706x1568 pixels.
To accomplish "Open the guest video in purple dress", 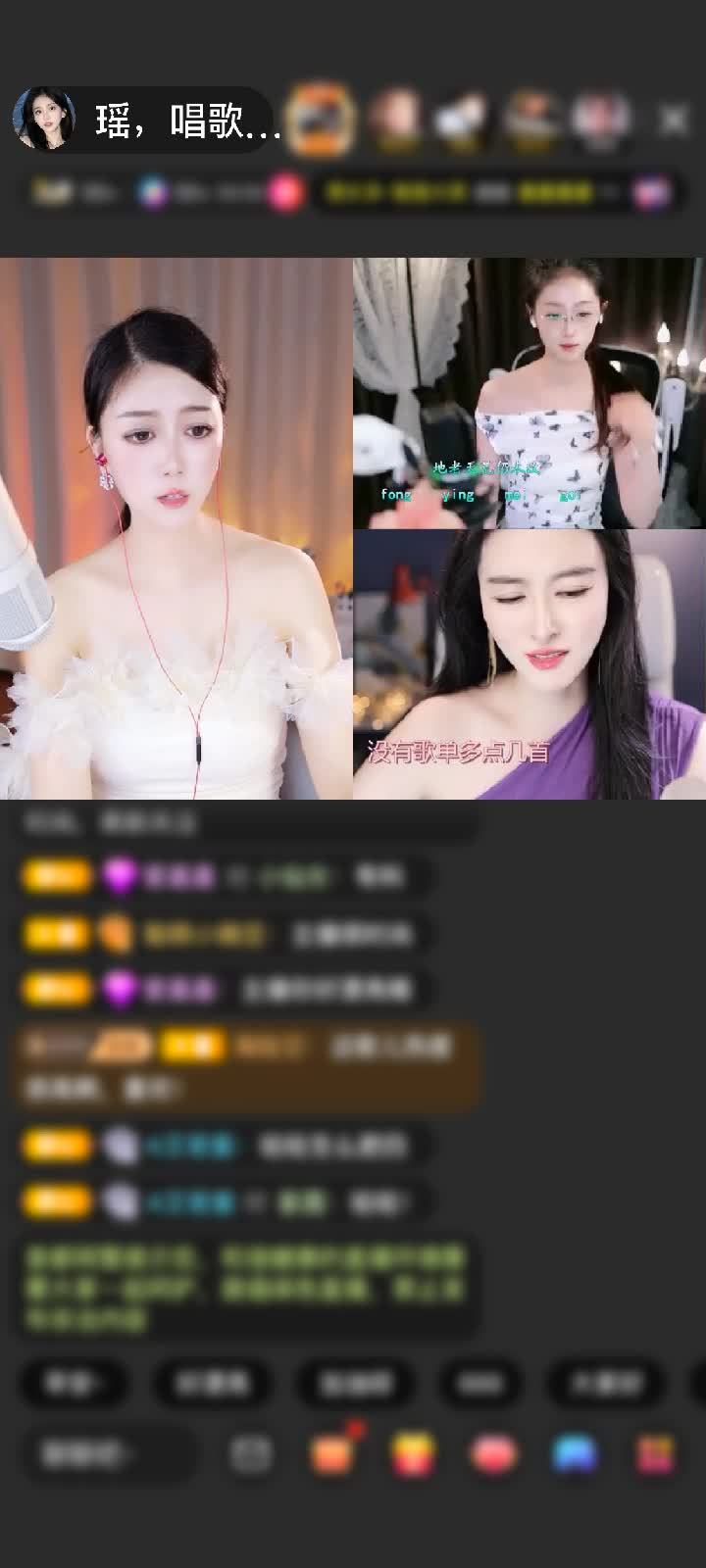I will (x=529, y=664).
